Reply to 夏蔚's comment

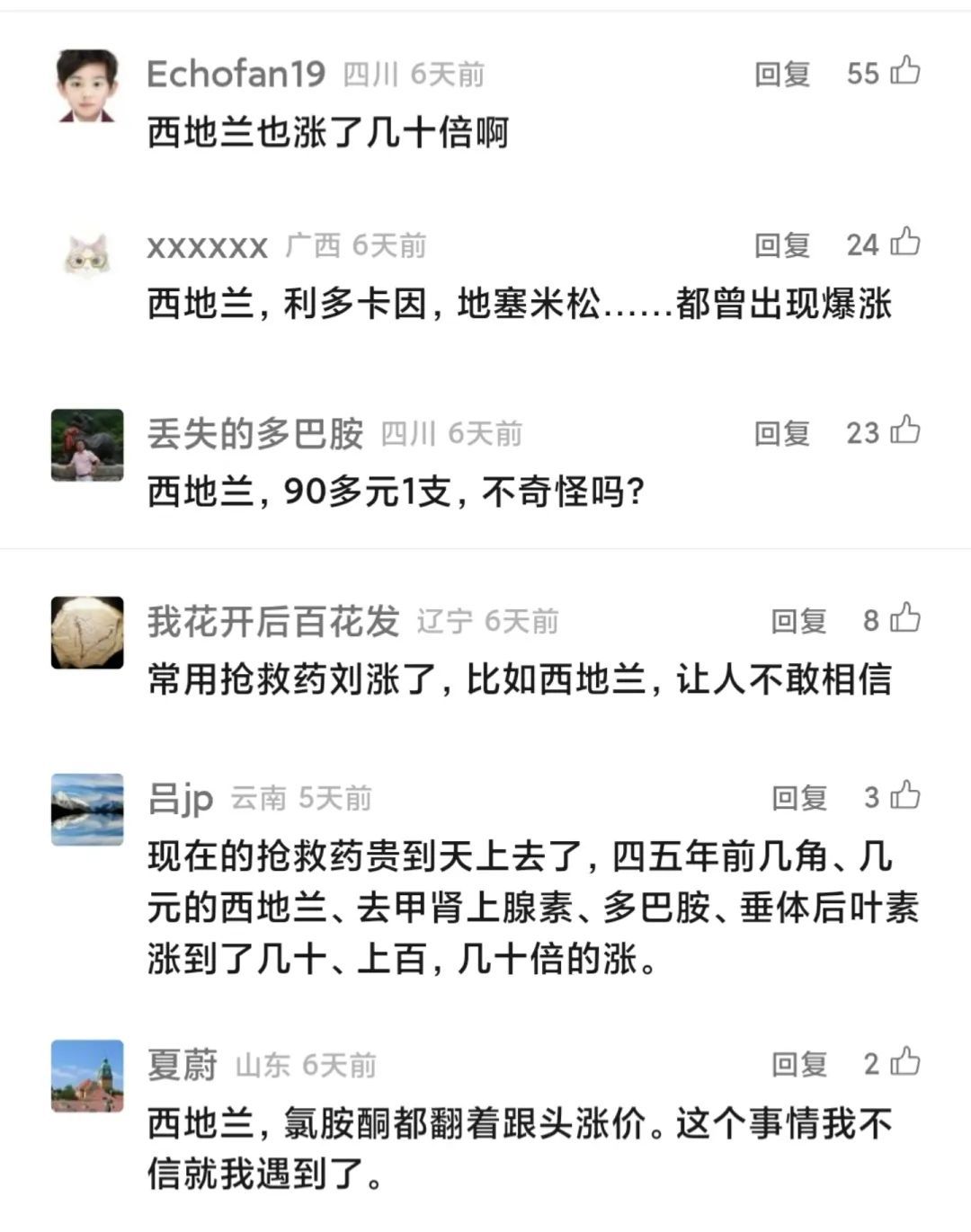798,1065
